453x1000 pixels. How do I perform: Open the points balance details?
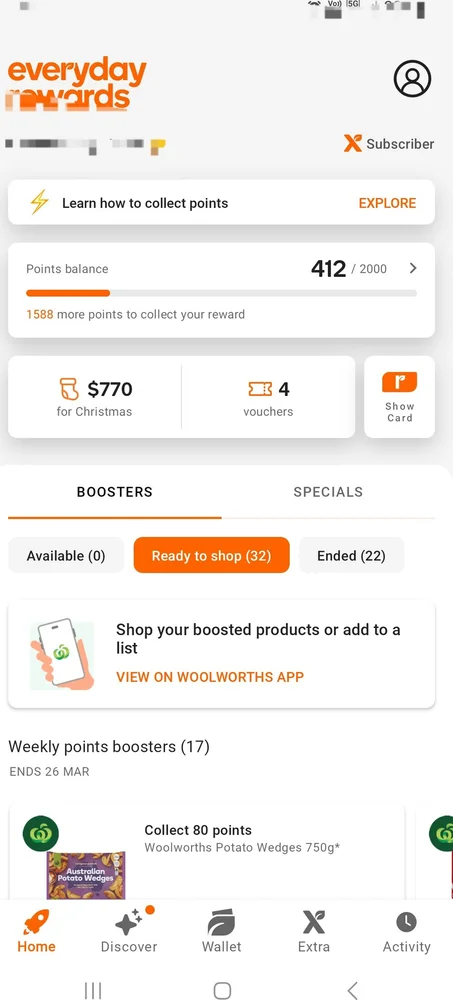click(221, 290)
